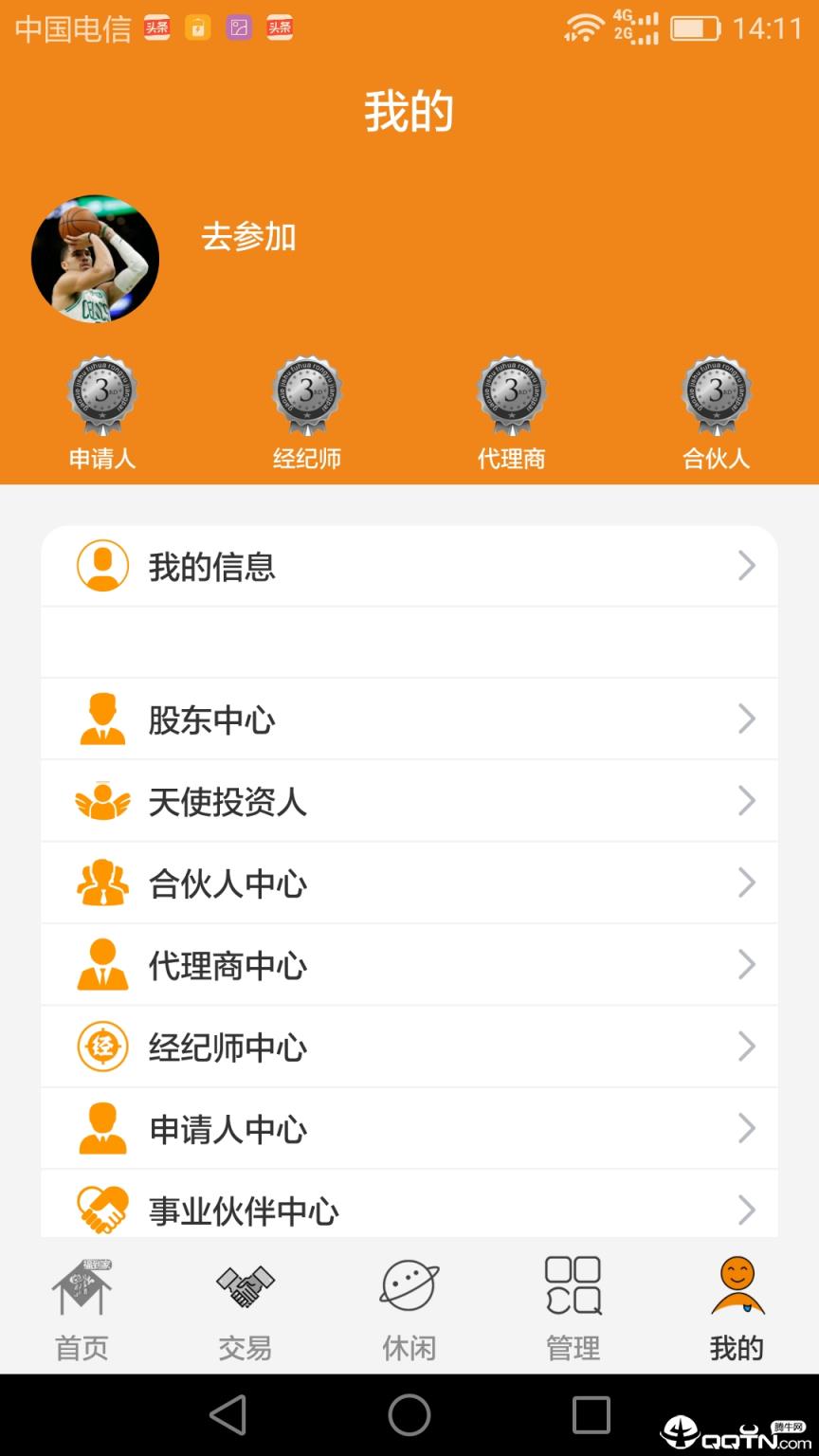The width and height of the screenshot is (819, 1456).
Task: Tap the 天使投资人 angel investor icon
Action: [x=102, y=801]
